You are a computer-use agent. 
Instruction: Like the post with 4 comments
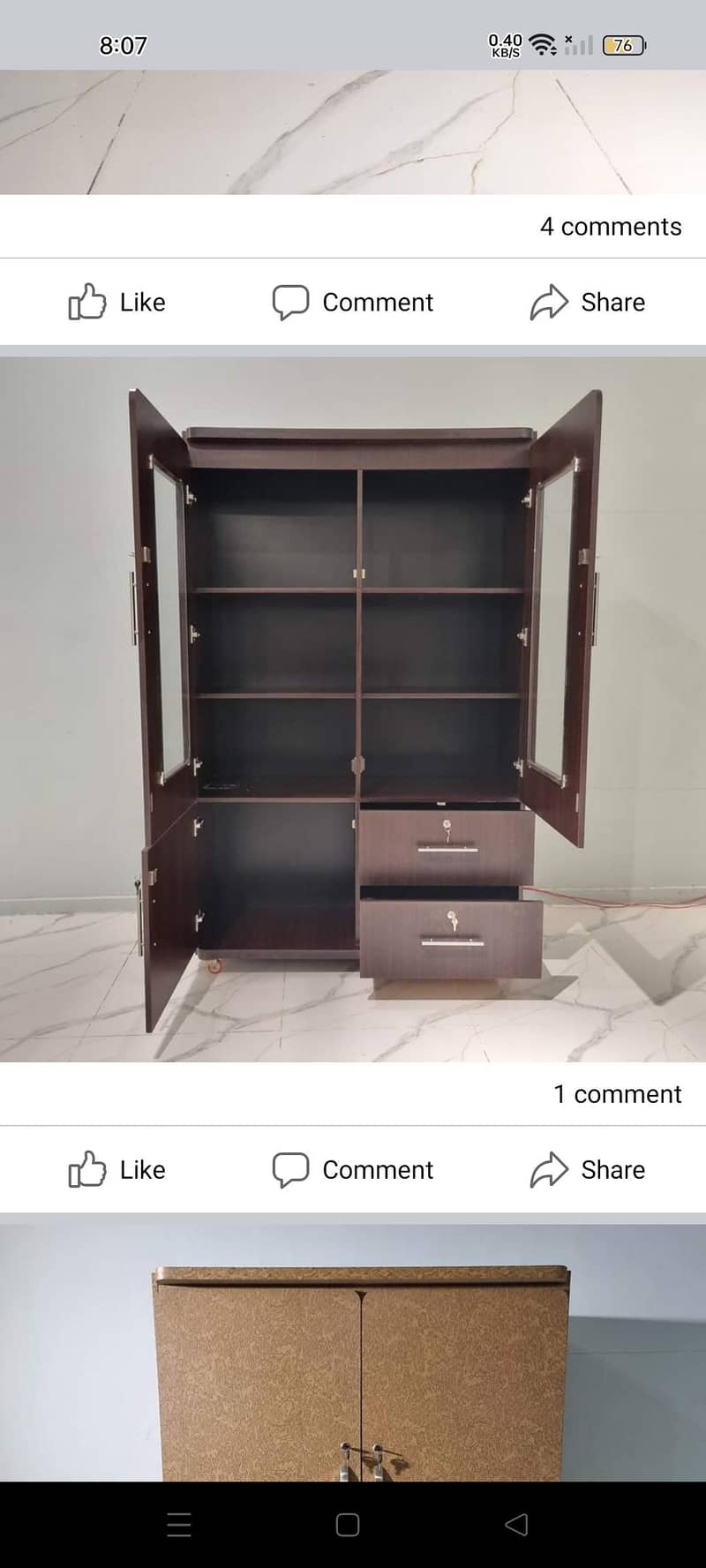[x=117, y=302]
